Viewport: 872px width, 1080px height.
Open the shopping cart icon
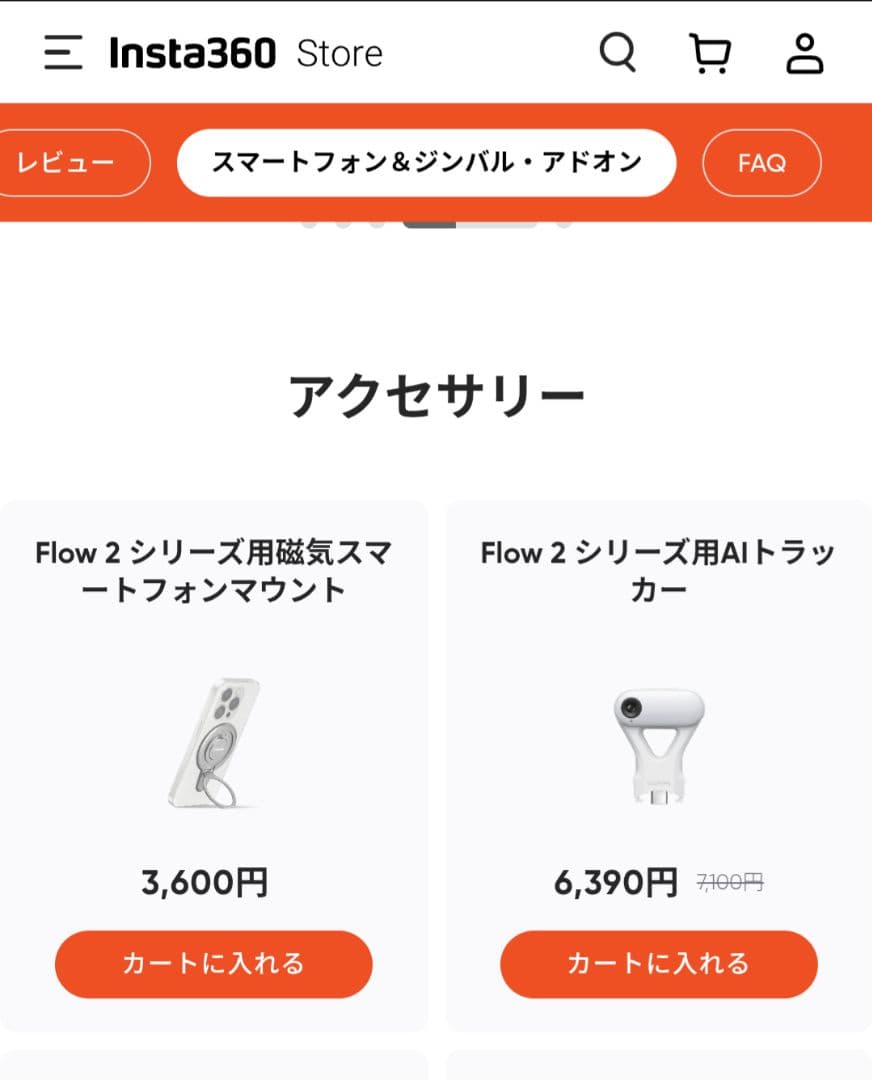click(710, 54)
